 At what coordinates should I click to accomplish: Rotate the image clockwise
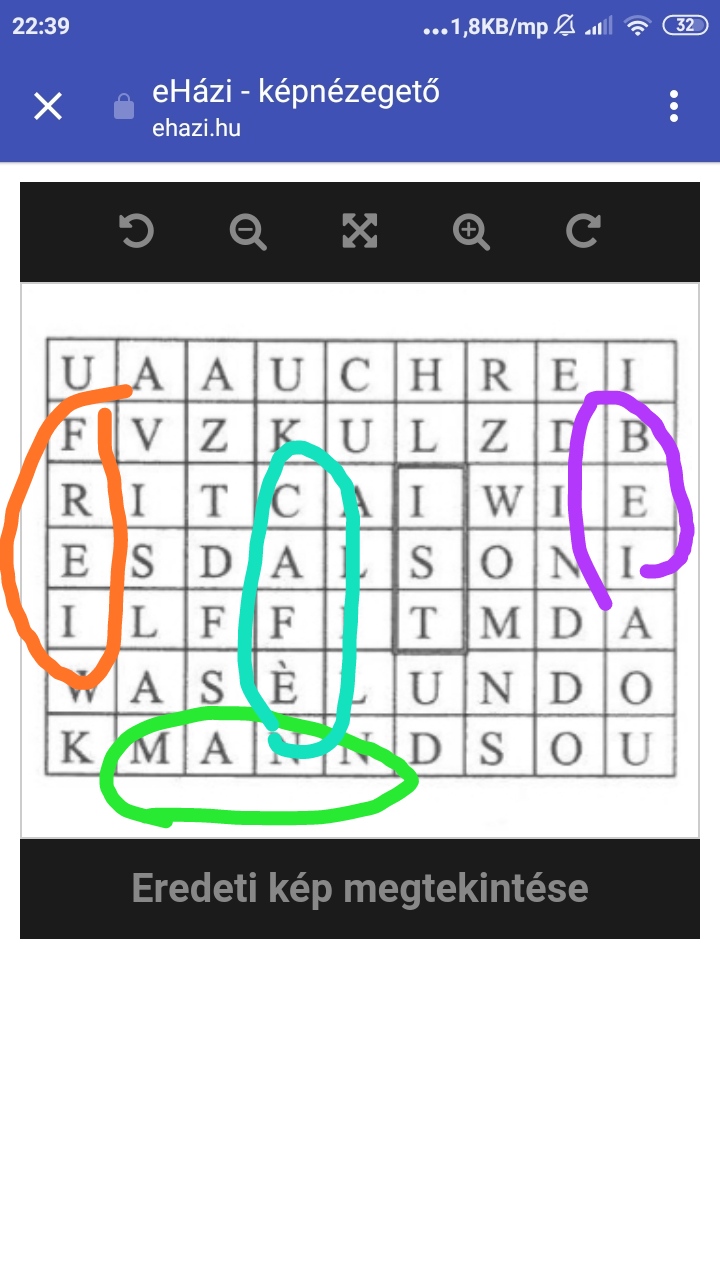point(583,232)
